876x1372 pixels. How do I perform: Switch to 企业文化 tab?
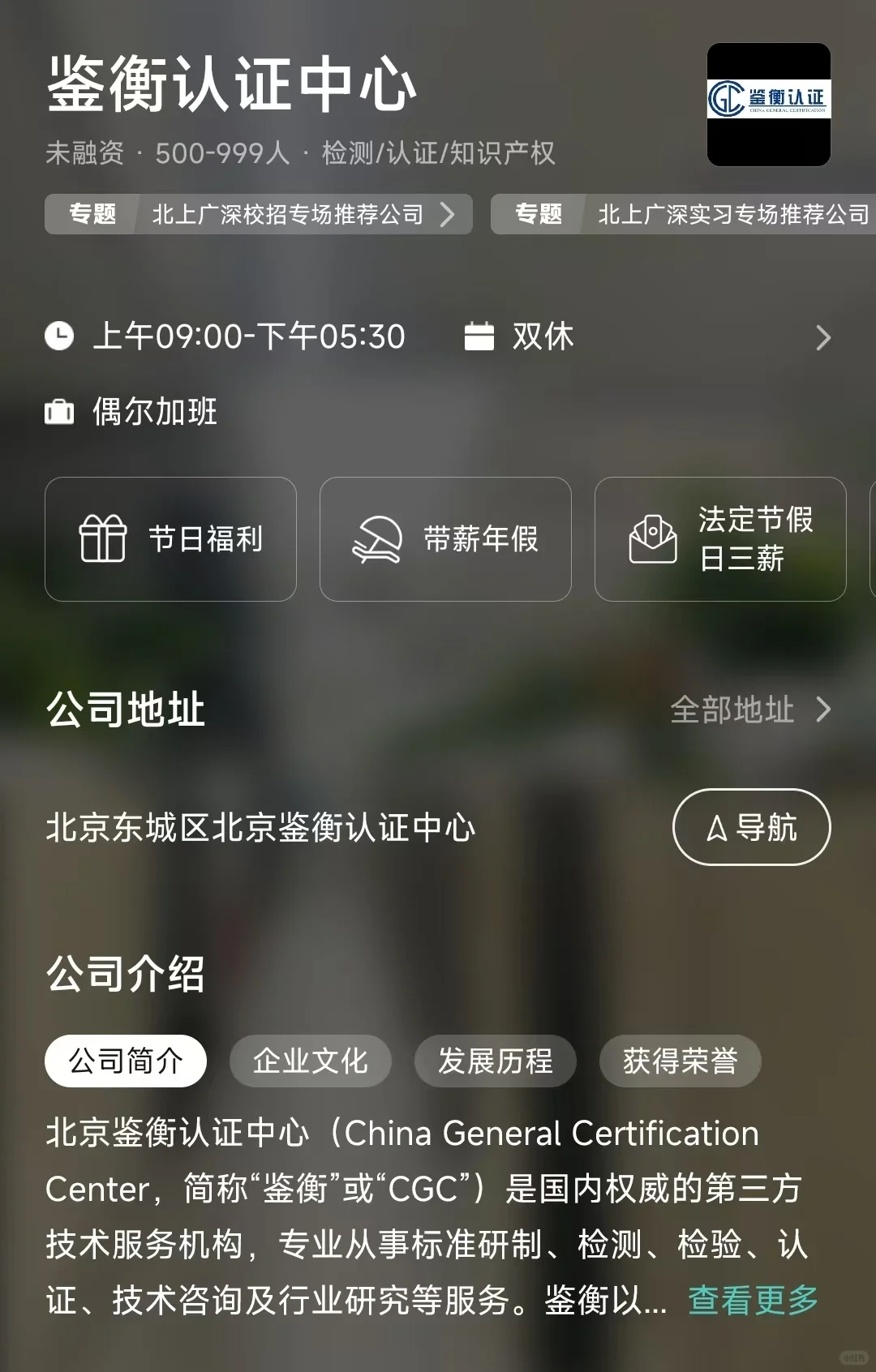[311, 1061]
